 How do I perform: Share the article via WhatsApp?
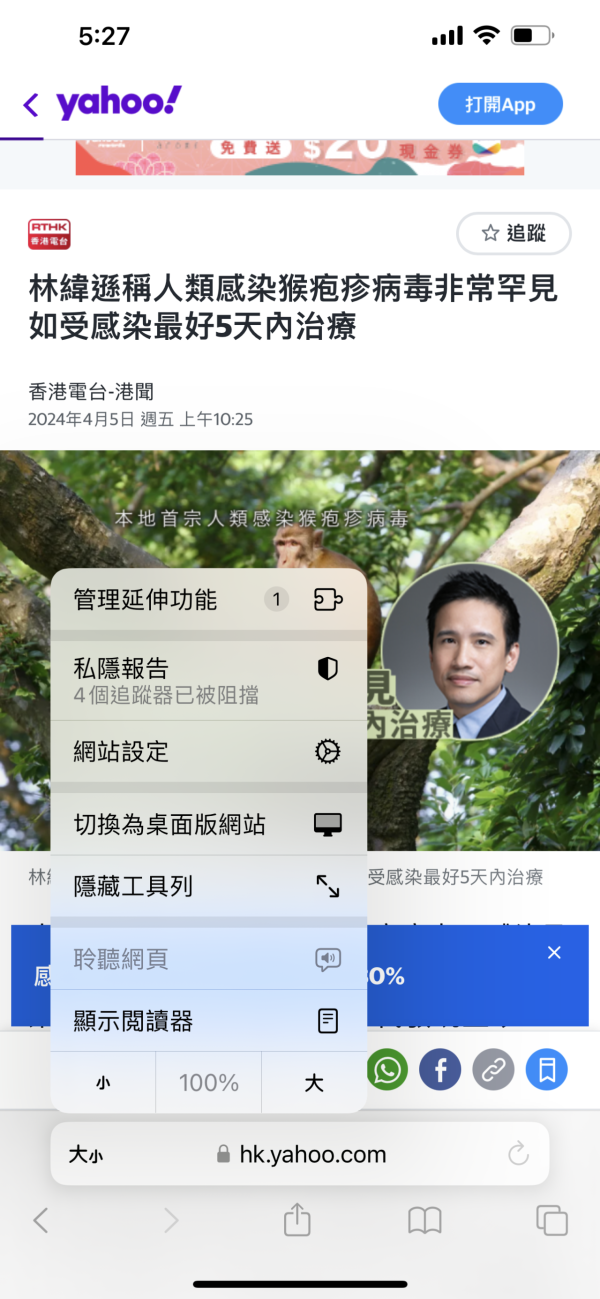[x=386, y=1070]
